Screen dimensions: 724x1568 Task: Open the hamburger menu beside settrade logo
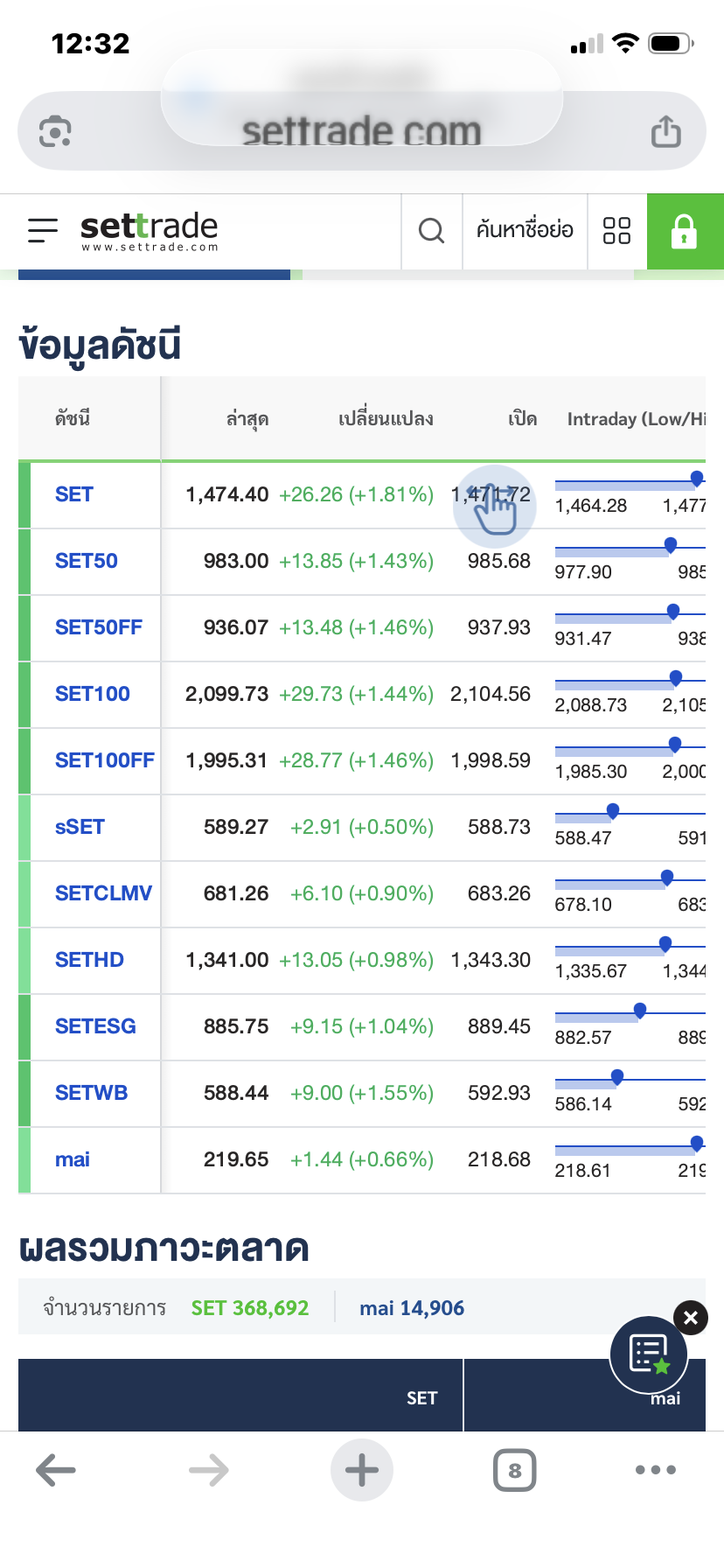(x=43, y=230)
